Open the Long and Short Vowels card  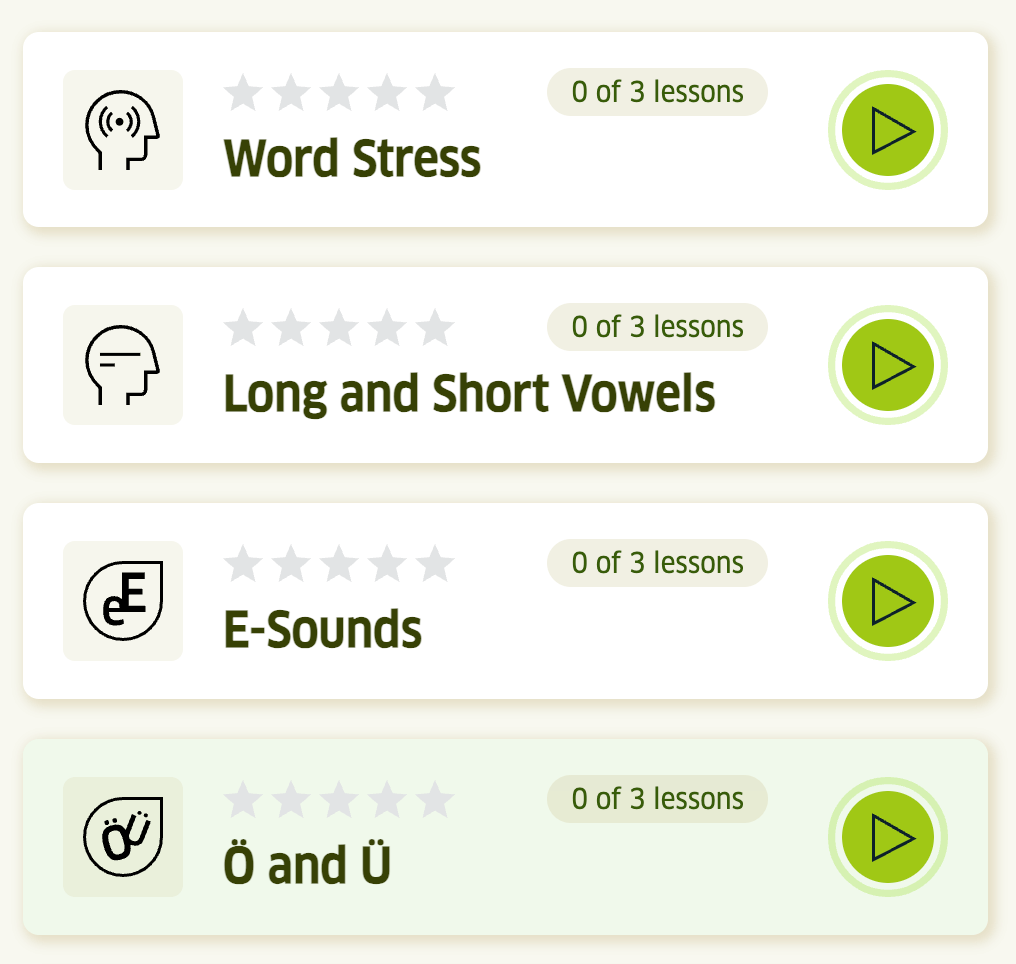point(469,393)
